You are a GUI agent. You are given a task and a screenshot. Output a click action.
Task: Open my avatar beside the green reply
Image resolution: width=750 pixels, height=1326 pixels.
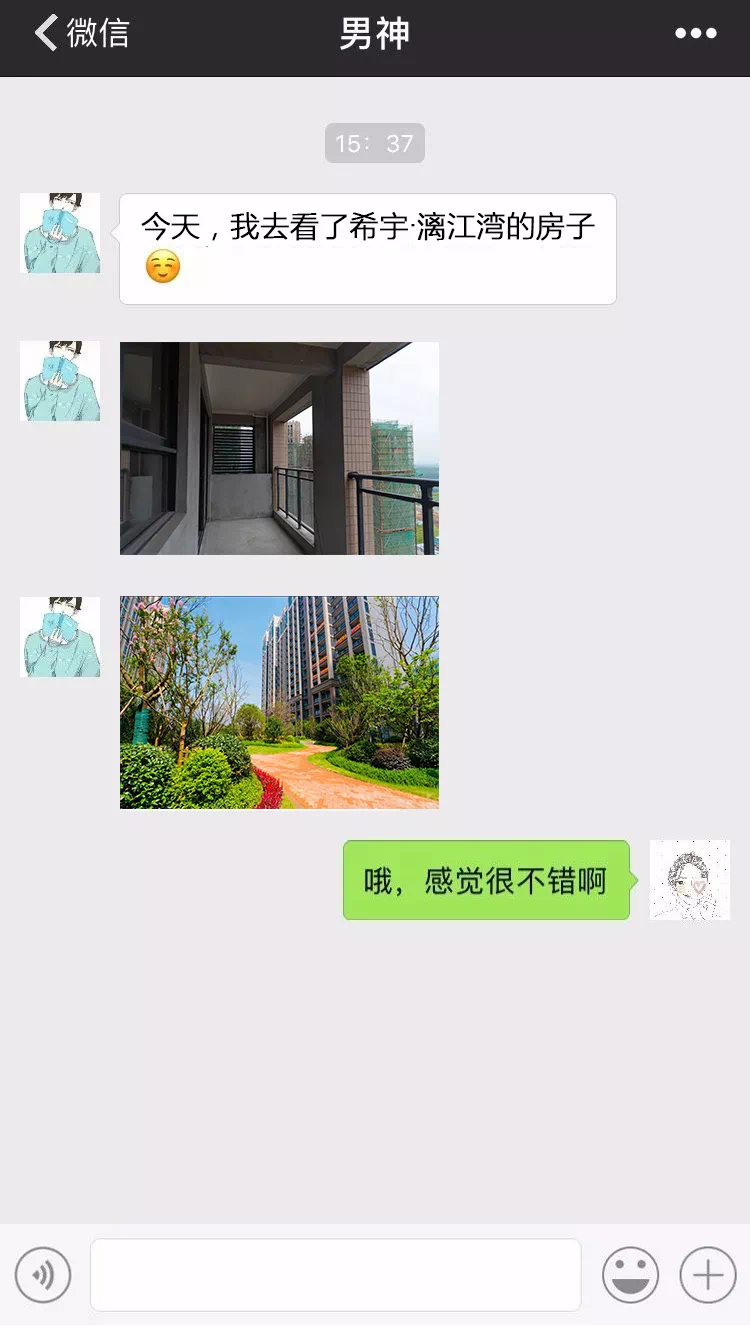click(x=689, y=880)
